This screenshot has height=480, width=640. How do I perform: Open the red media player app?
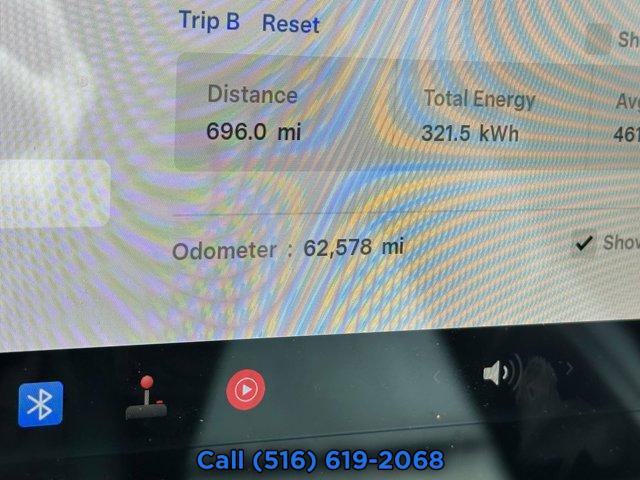(x=245, y=389)
